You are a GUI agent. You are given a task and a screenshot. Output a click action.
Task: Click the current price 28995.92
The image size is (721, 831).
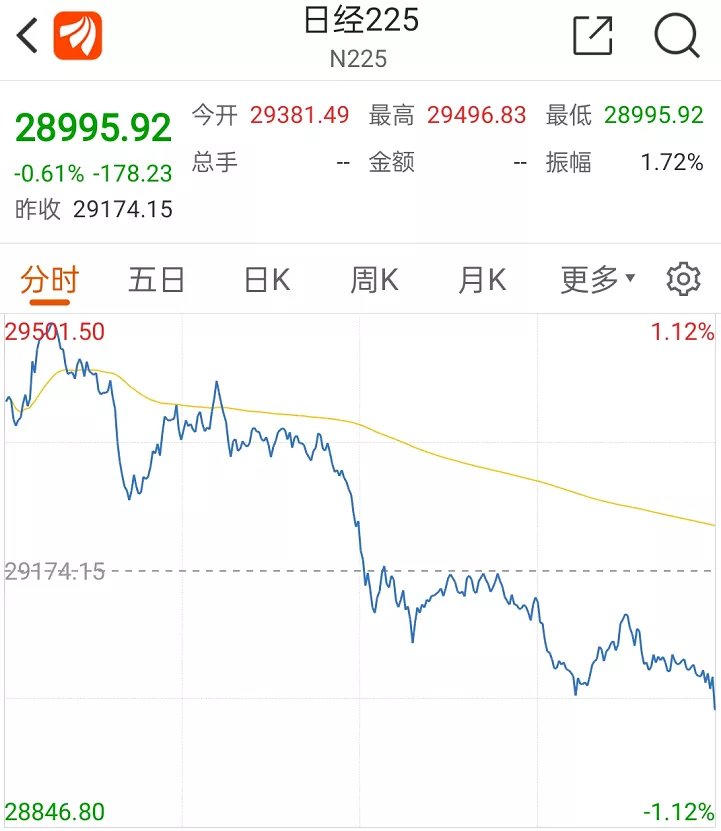92,128
